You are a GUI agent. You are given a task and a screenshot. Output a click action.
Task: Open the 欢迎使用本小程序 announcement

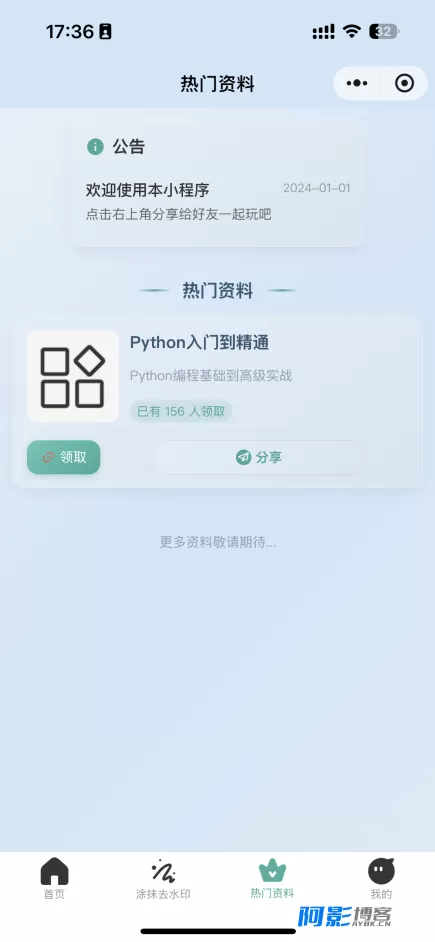coord(218,202)
